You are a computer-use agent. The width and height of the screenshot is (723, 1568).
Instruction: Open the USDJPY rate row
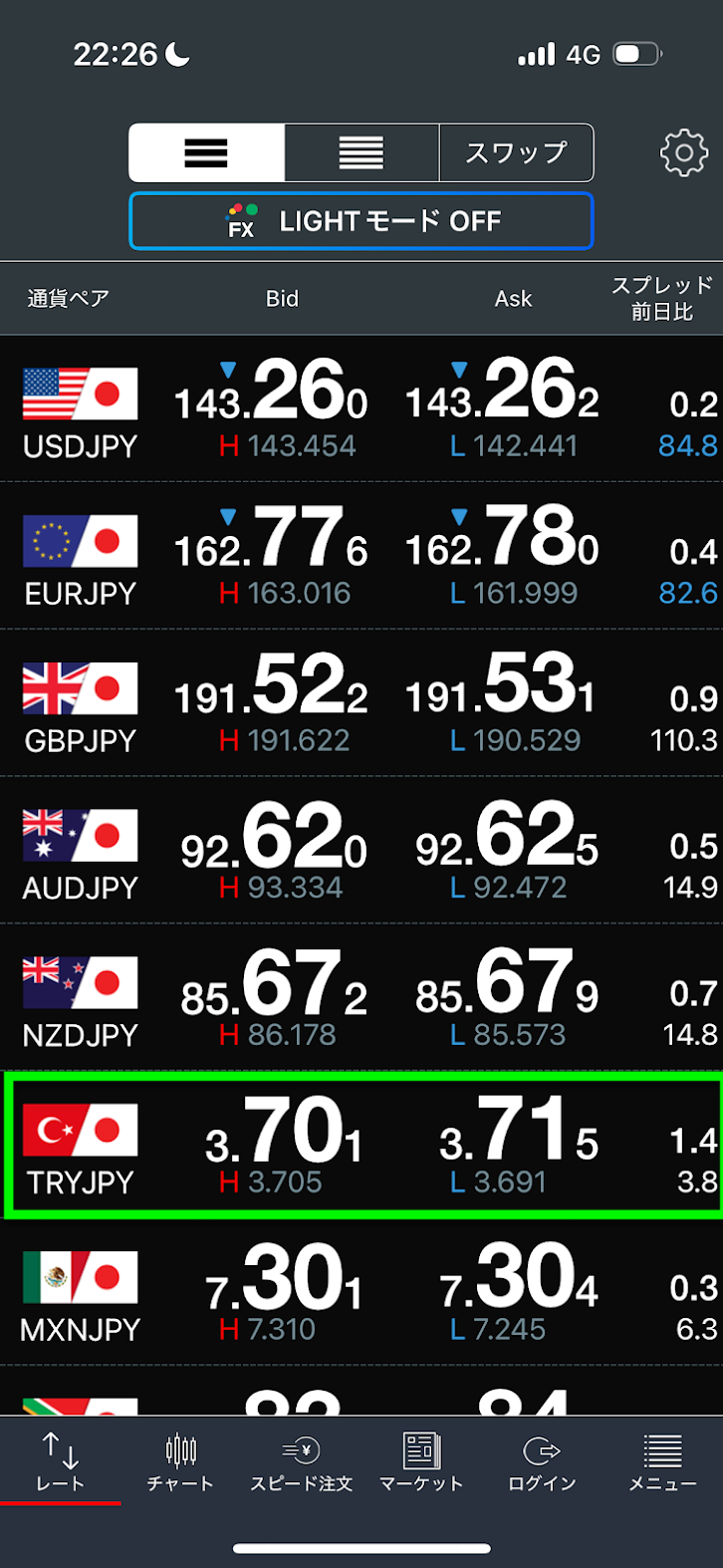click(361, 408)
